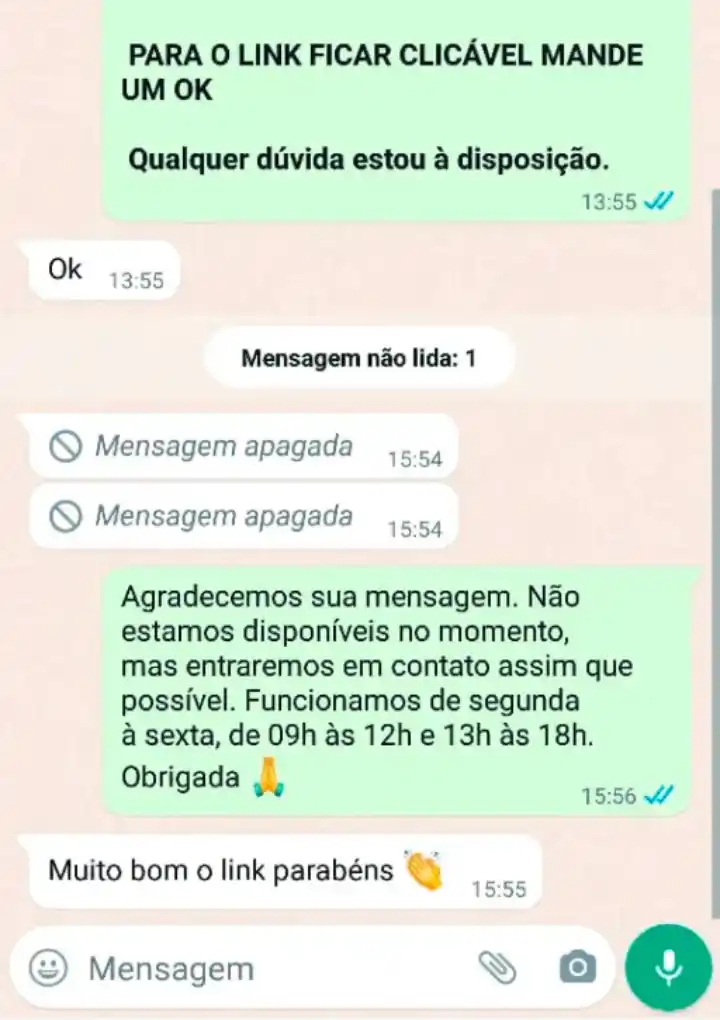Record a voice message with the microphone

668,966
